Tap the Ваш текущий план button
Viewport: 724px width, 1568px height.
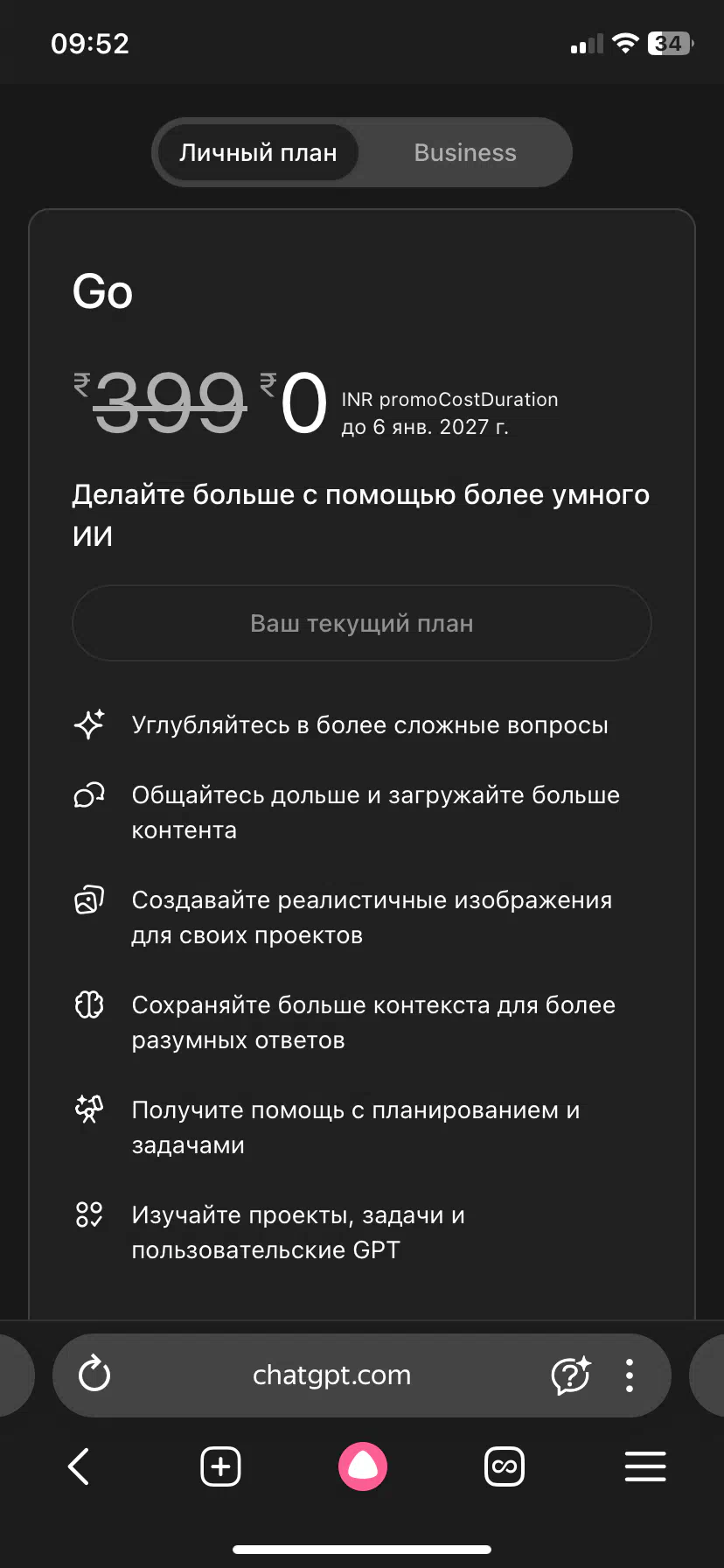(361, 623)
